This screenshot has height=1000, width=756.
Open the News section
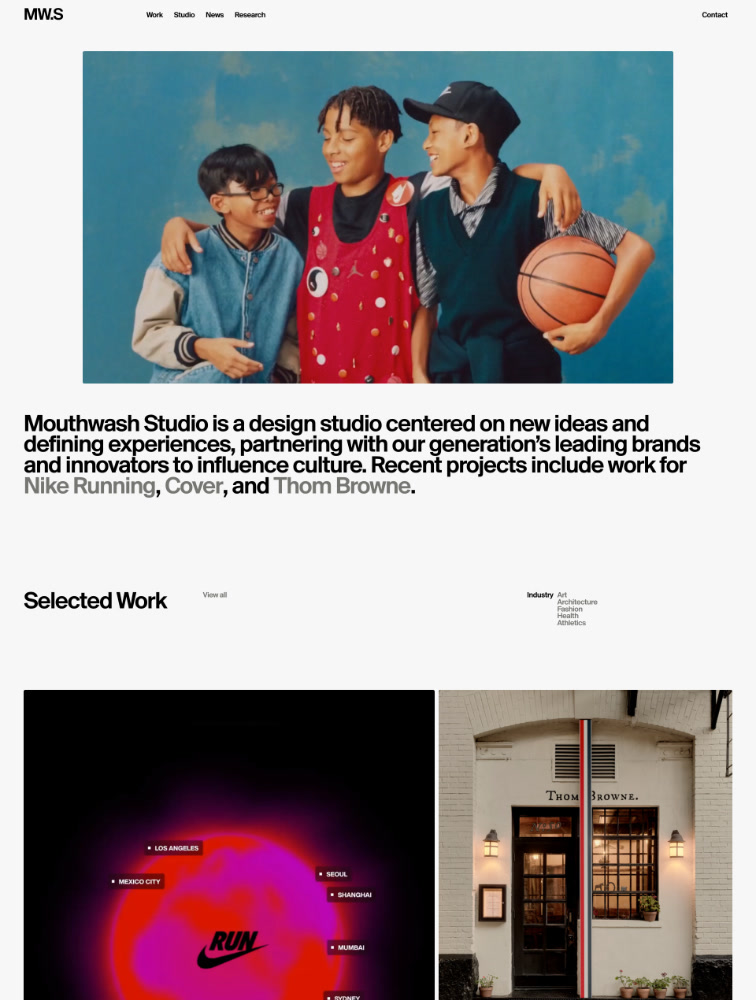[x=214, y=15]
